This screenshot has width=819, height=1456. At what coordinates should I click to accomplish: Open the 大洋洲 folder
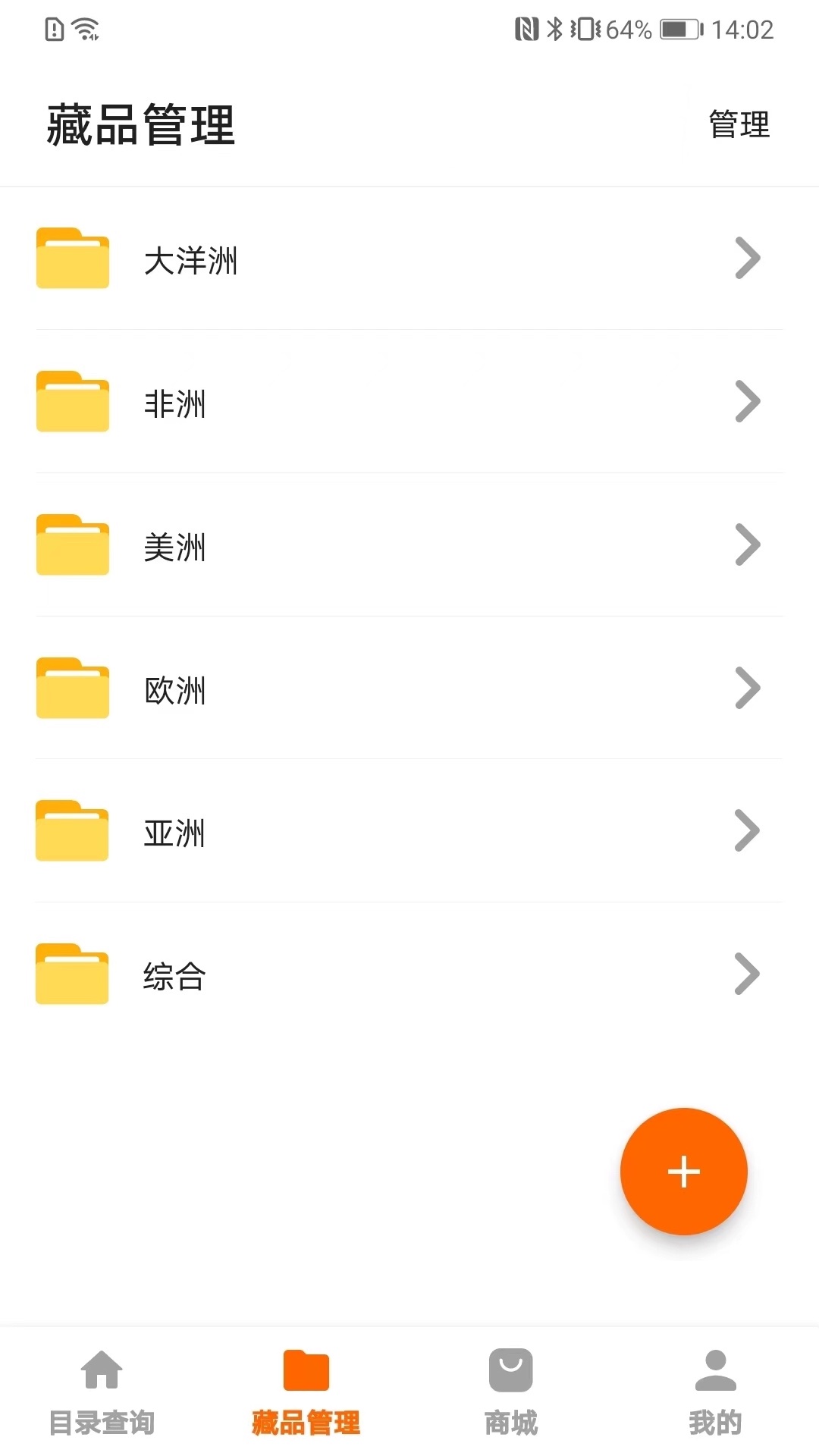pos(409,259)
